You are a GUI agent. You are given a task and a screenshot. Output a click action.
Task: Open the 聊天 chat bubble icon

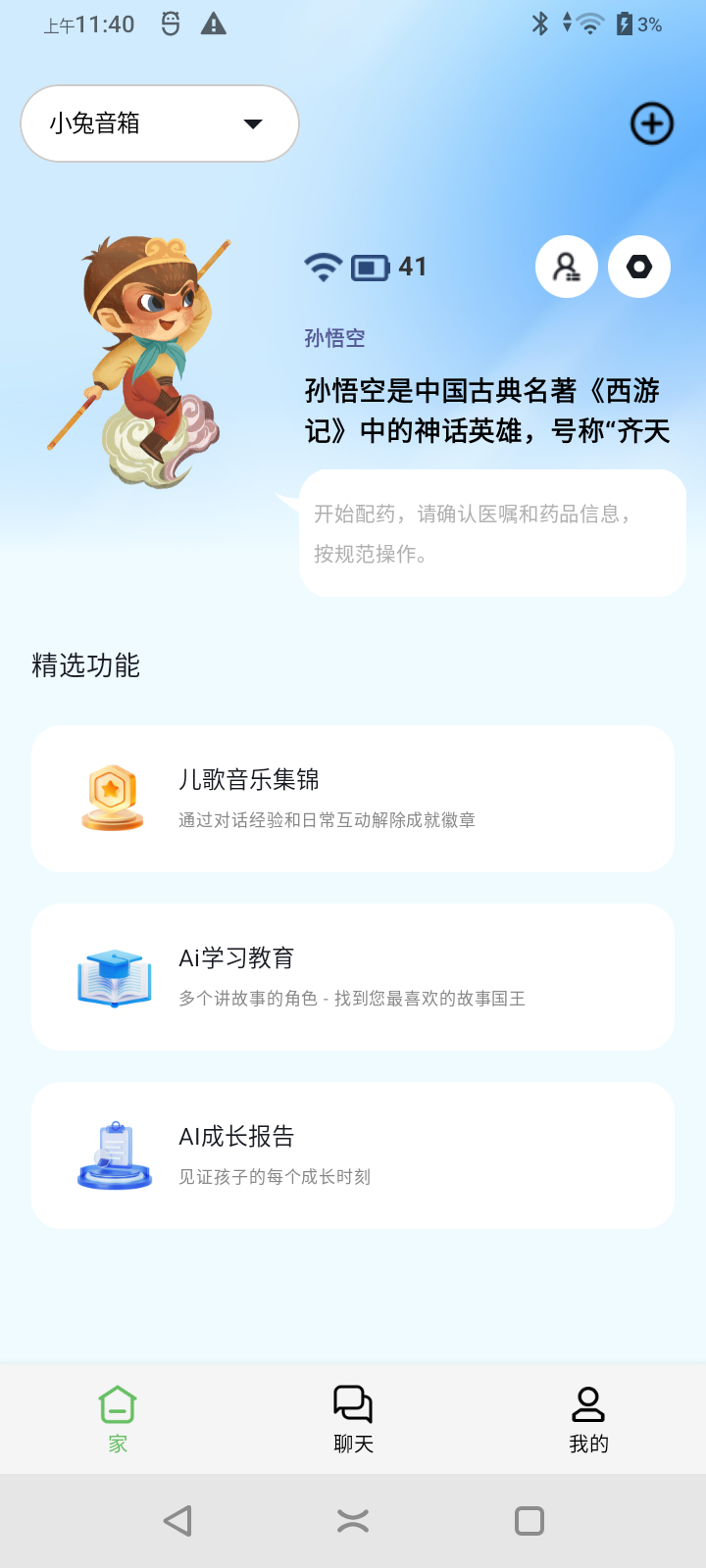coord(352,1405)
